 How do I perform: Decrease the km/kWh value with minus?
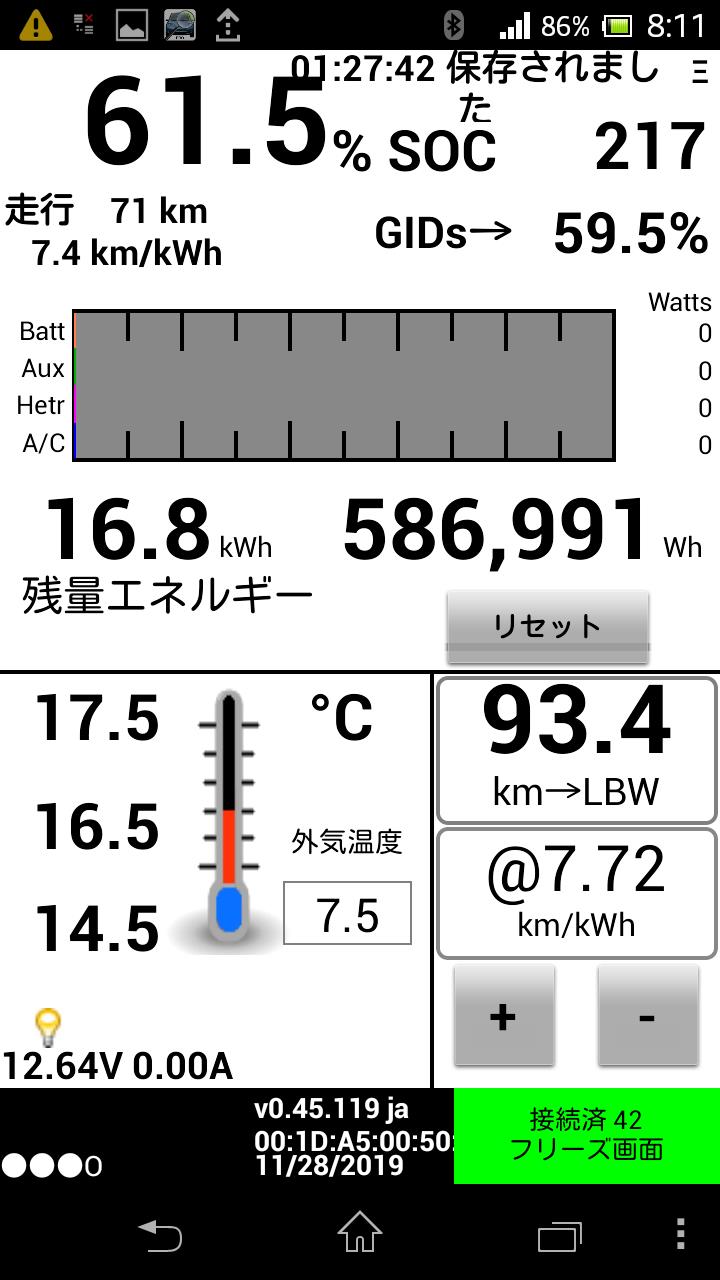648,1017
